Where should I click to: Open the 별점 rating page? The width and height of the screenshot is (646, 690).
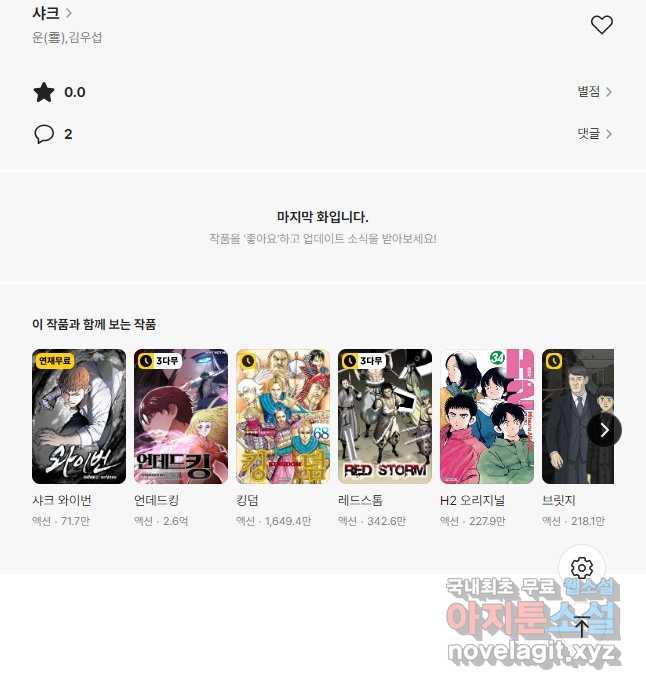coord(594,92)
